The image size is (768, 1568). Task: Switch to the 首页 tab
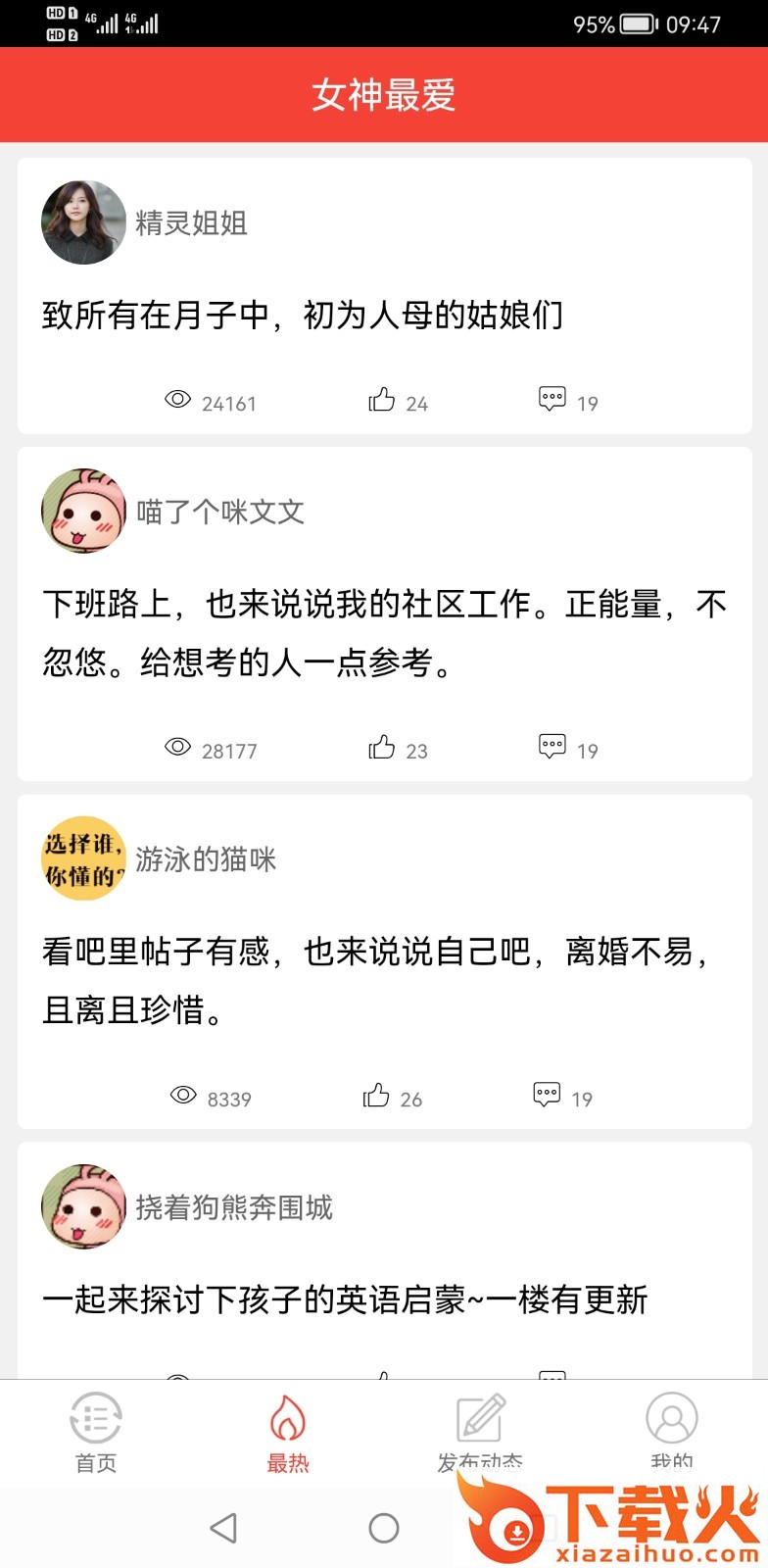pyautogui.click(x=96, y=1433)
